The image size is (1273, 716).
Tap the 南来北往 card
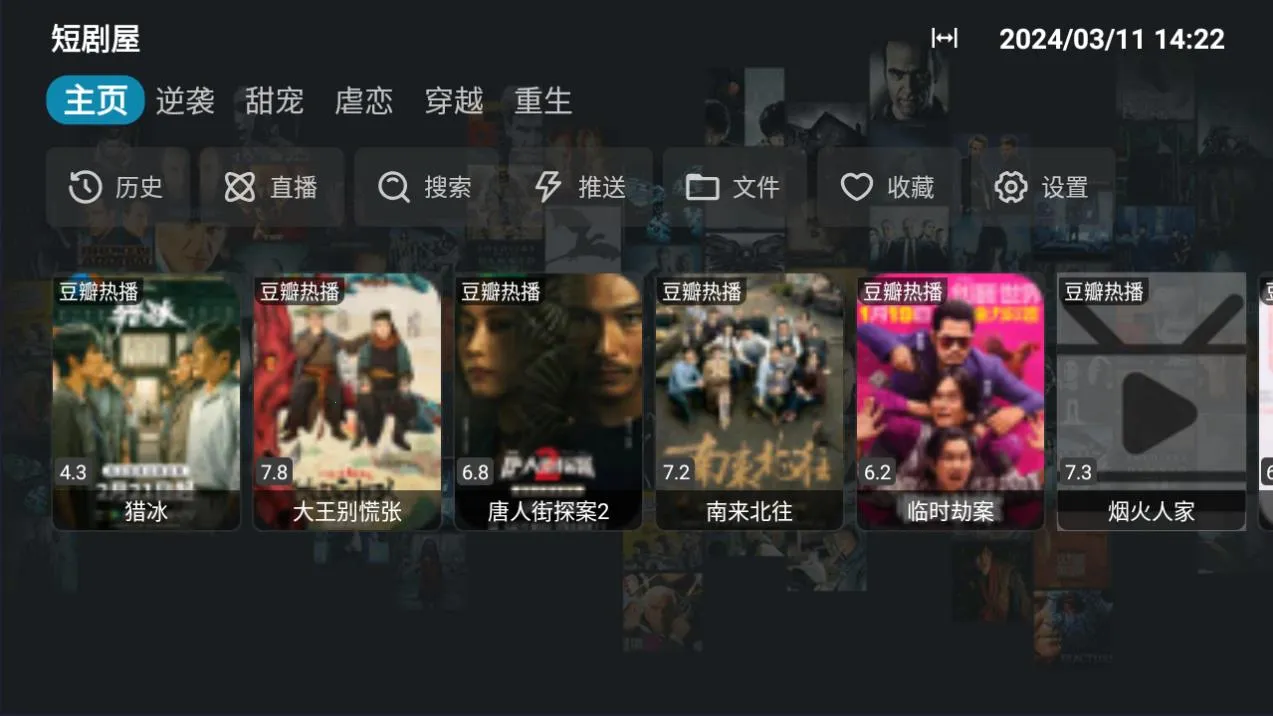pyautogui.click(x=749, y=401)
